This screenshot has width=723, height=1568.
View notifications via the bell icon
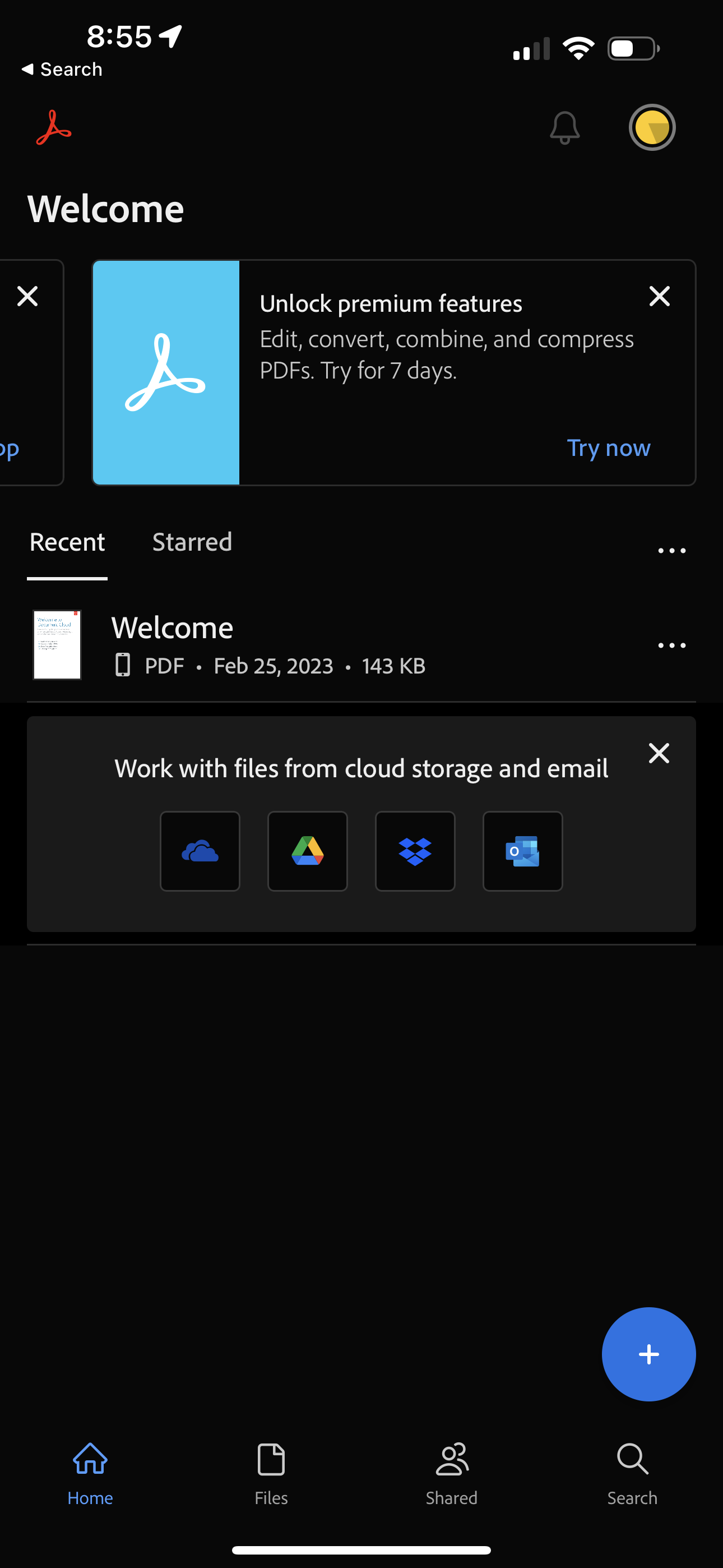[564, 127]
